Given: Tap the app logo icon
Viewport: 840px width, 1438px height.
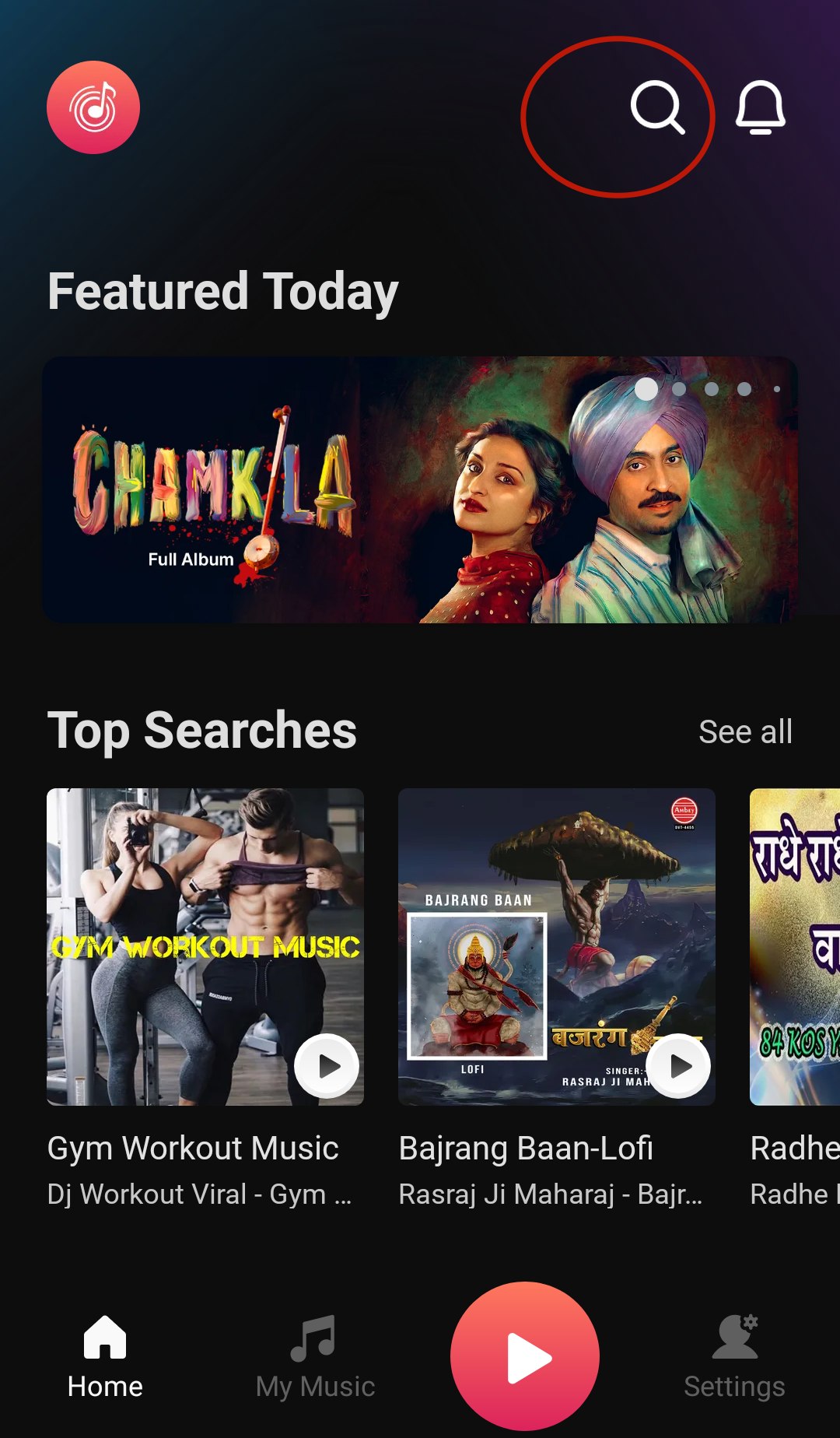Looking at the screenshot, I should click(93, 107).
